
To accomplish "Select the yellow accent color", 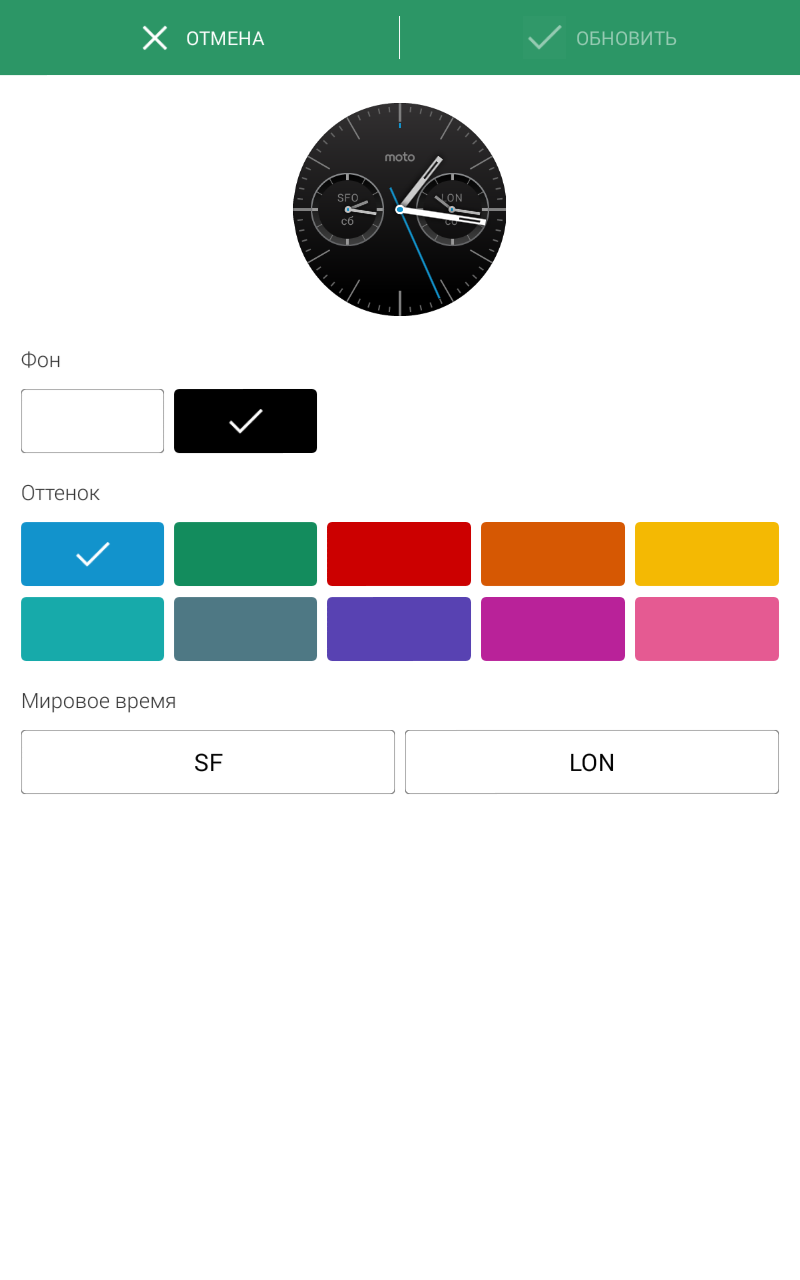I will coord(706,554).
